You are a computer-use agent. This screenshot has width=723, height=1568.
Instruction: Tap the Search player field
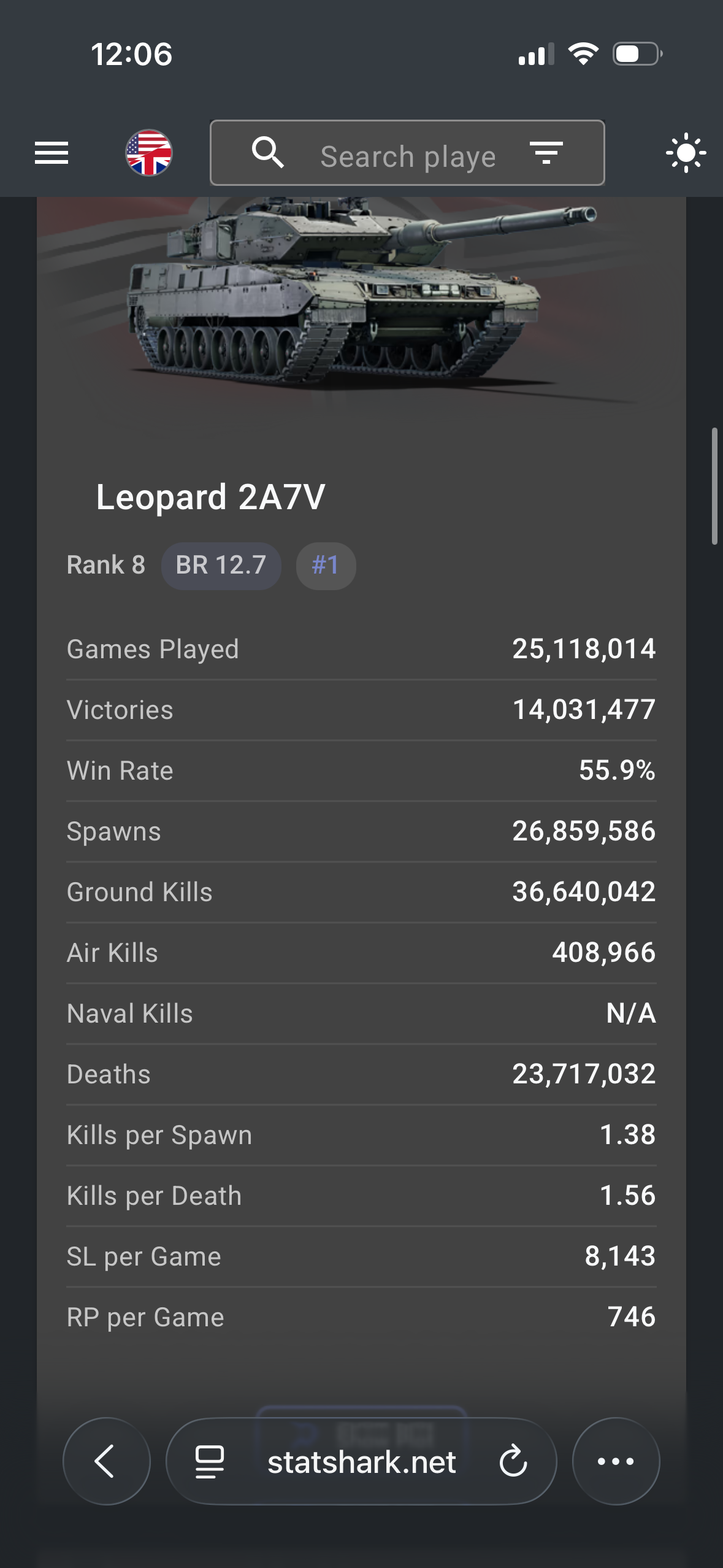click(x=407, y=156)
